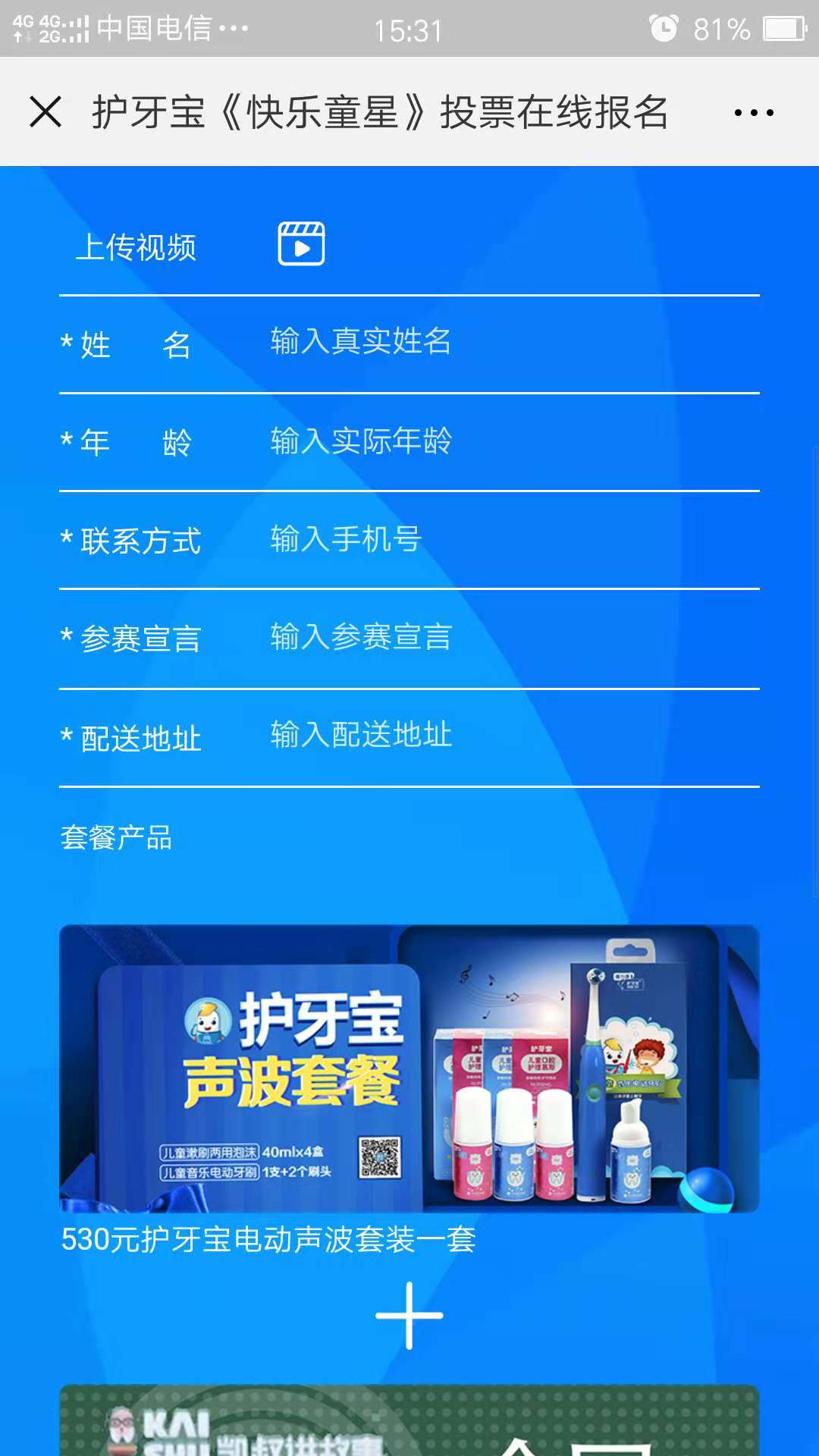Open the Kai Shu story product banner
Image resolution: width=819 pixels, height=1456 pixels.
(x=409, y=1421)
